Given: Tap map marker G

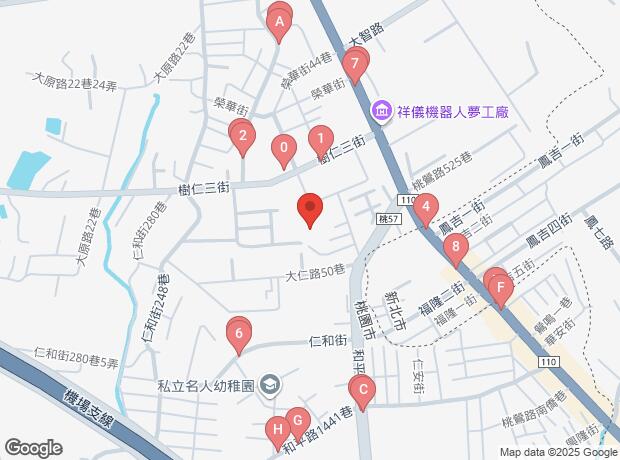Looking at the screenshot, I should click(295, 420).
